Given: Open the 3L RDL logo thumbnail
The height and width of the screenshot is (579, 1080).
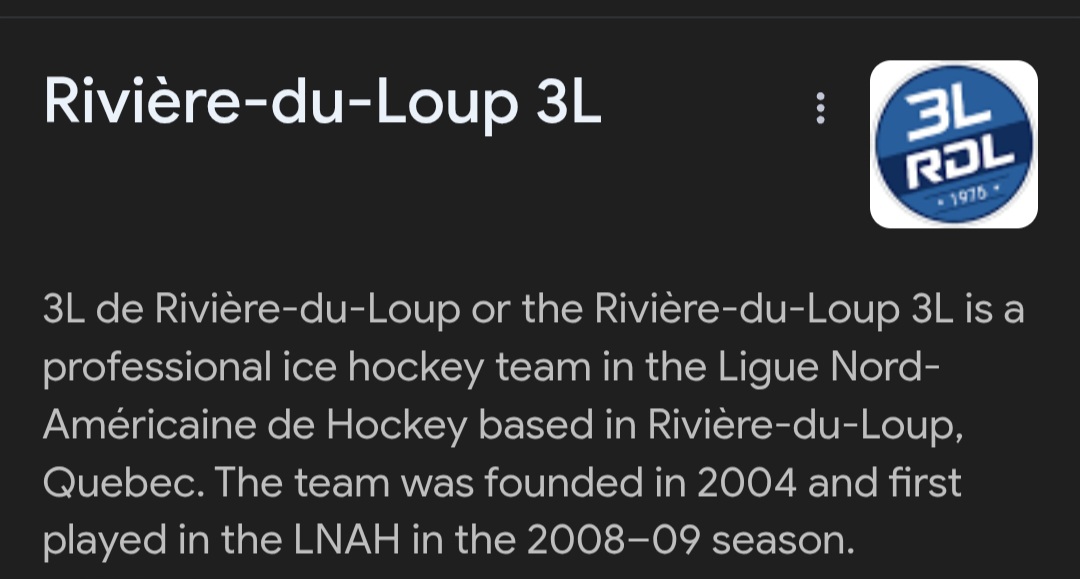Looking at the screenshot, I should 953,144.
